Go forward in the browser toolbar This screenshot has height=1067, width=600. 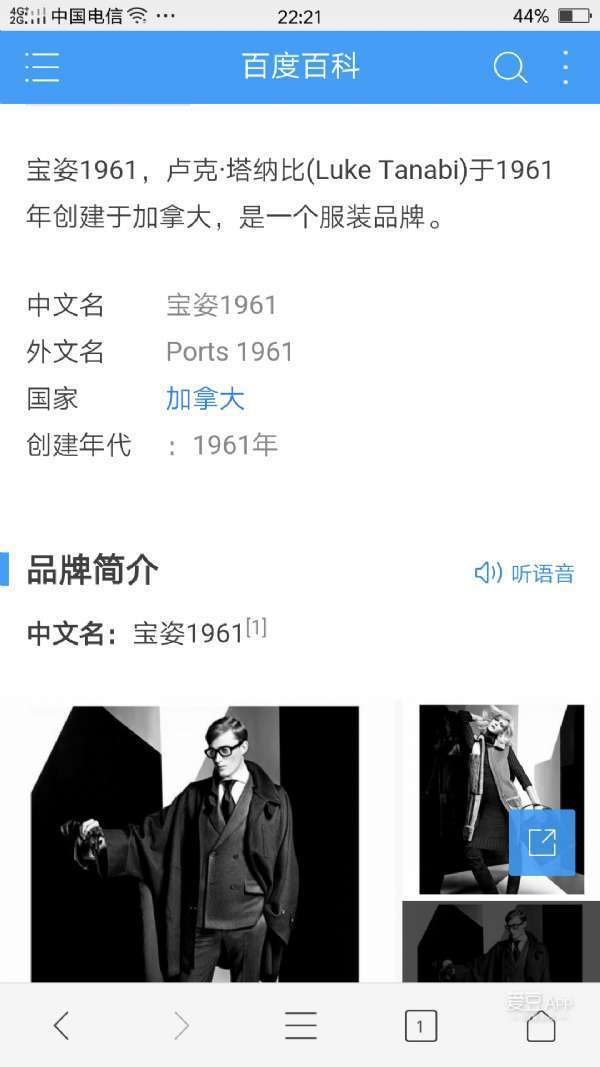click(181, 1025)
